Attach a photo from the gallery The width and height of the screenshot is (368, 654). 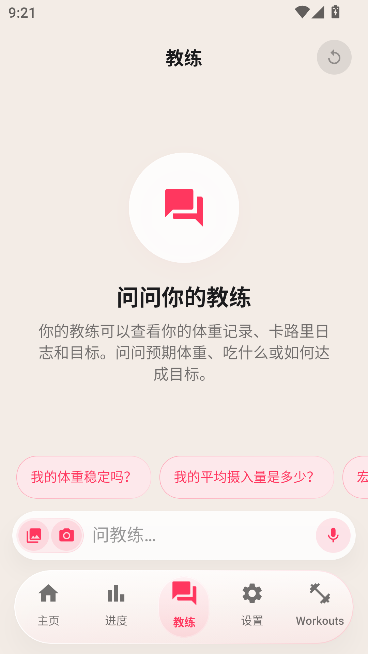34,535
